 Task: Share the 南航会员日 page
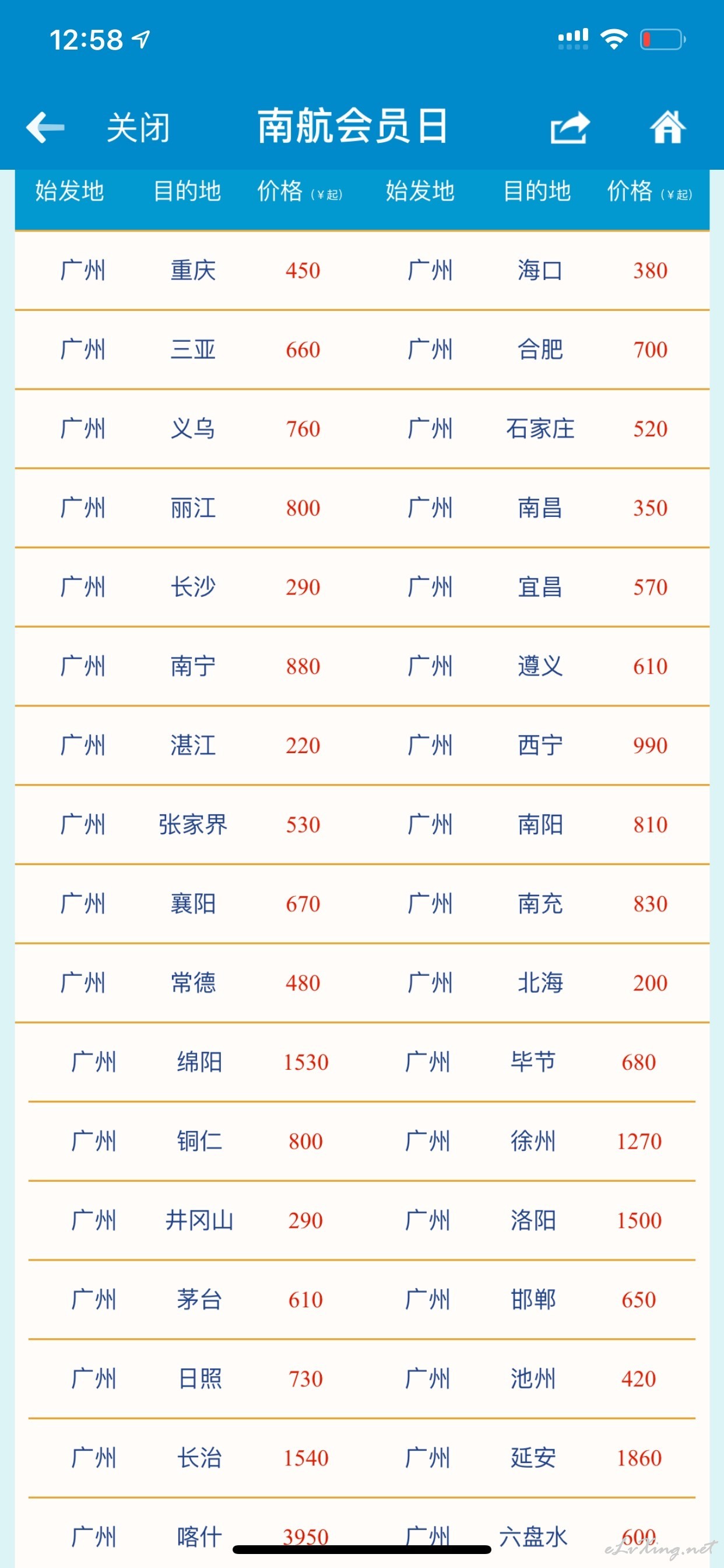coord(570,127)
